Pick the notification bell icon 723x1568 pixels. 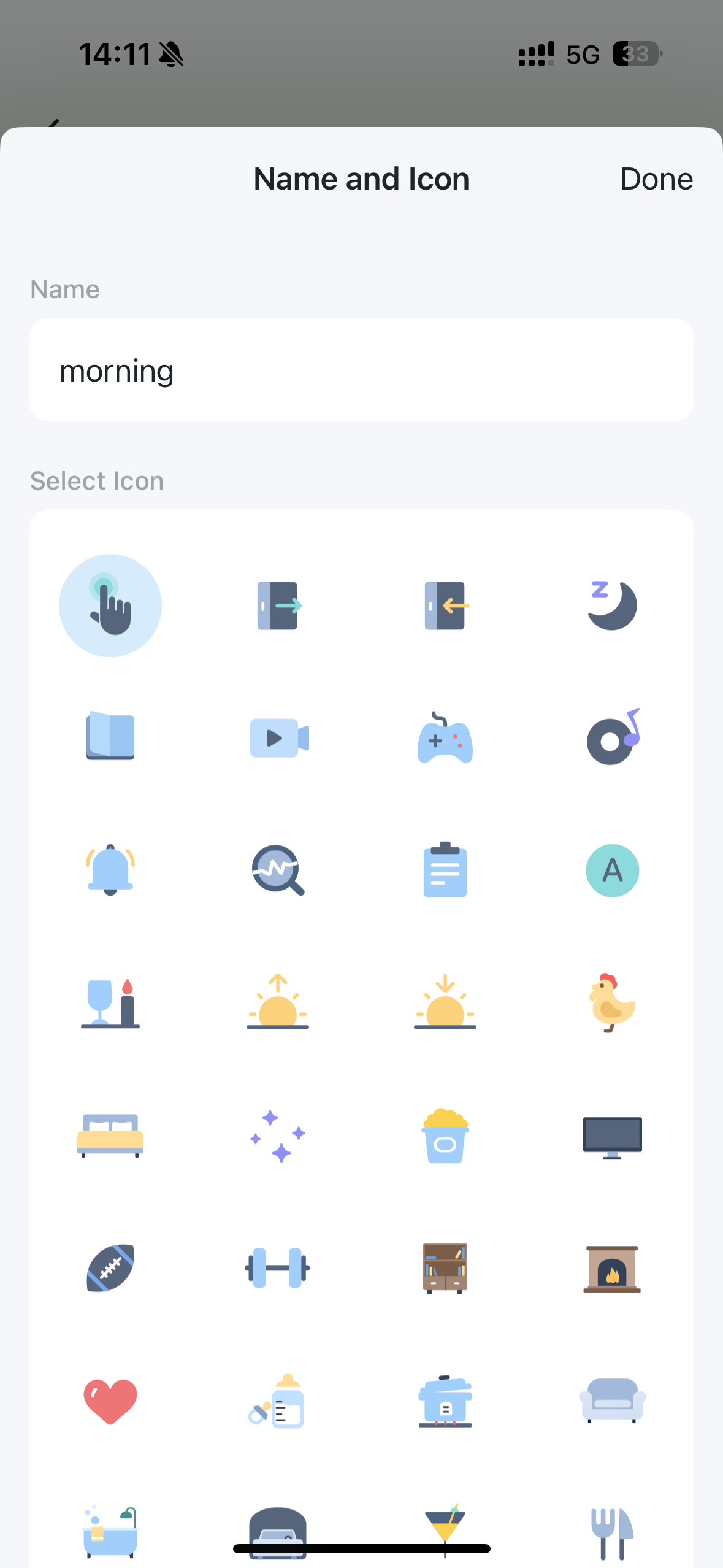pos(110,870)
